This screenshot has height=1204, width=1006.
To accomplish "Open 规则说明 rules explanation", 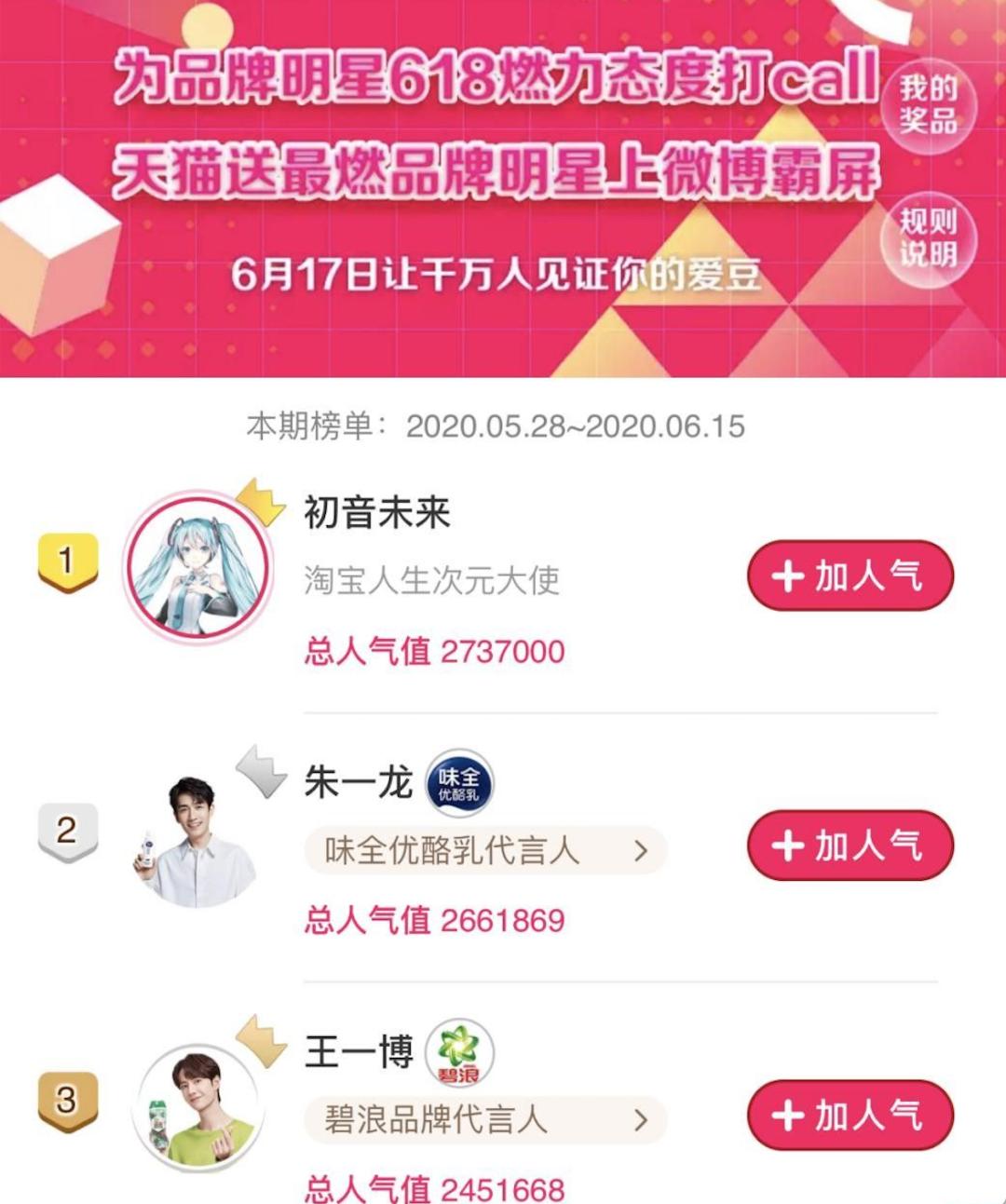I will (928, 239).
